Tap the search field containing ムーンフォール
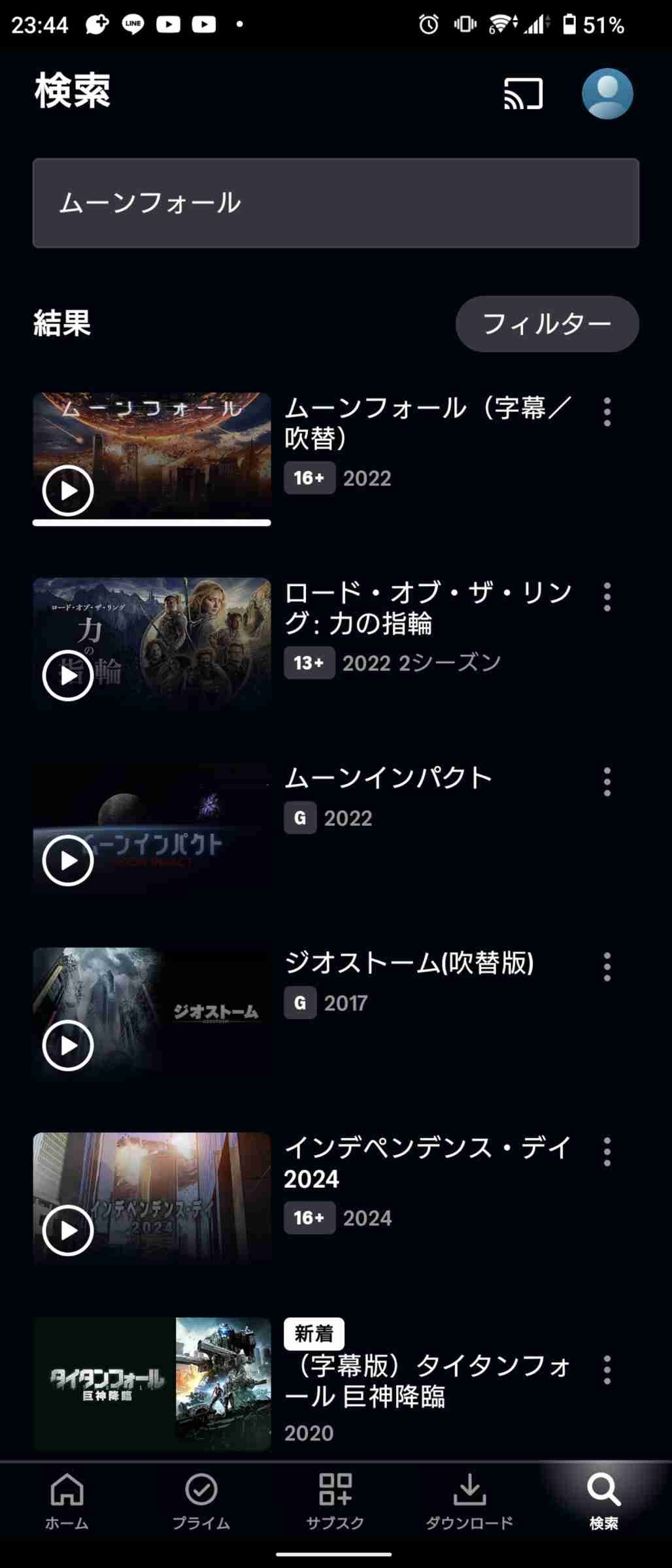672x1568 pixels. [335, 203]
